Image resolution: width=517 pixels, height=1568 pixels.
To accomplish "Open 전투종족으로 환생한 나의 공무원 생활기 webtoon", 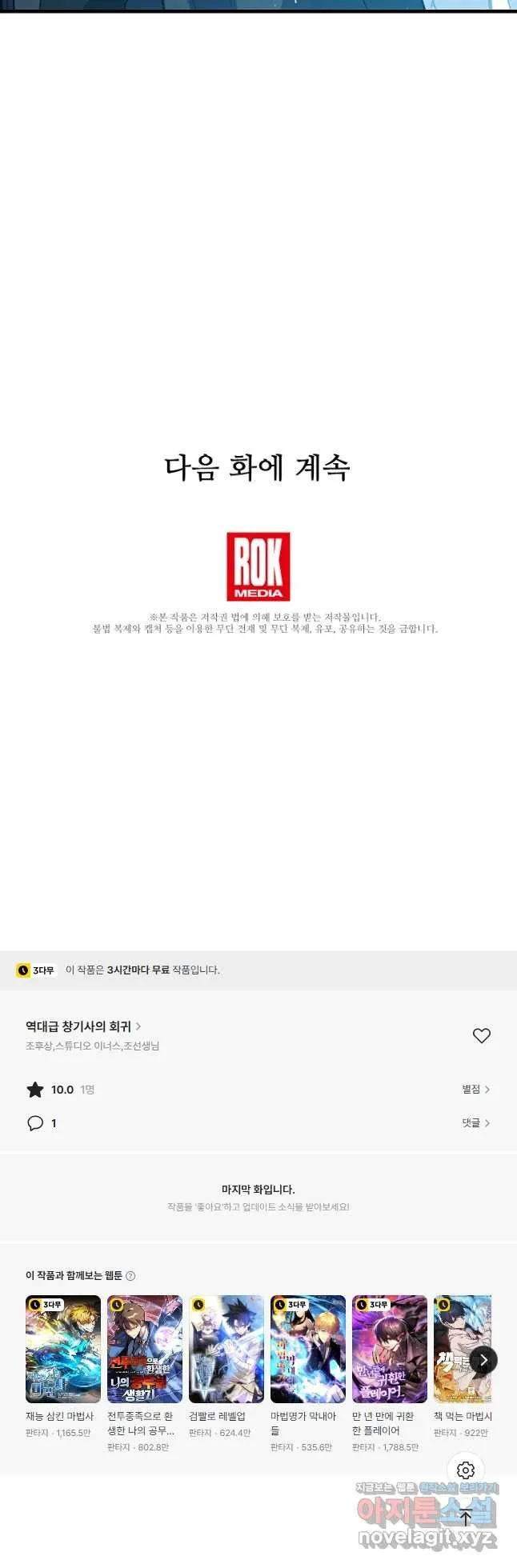I will pos(145,1349).
